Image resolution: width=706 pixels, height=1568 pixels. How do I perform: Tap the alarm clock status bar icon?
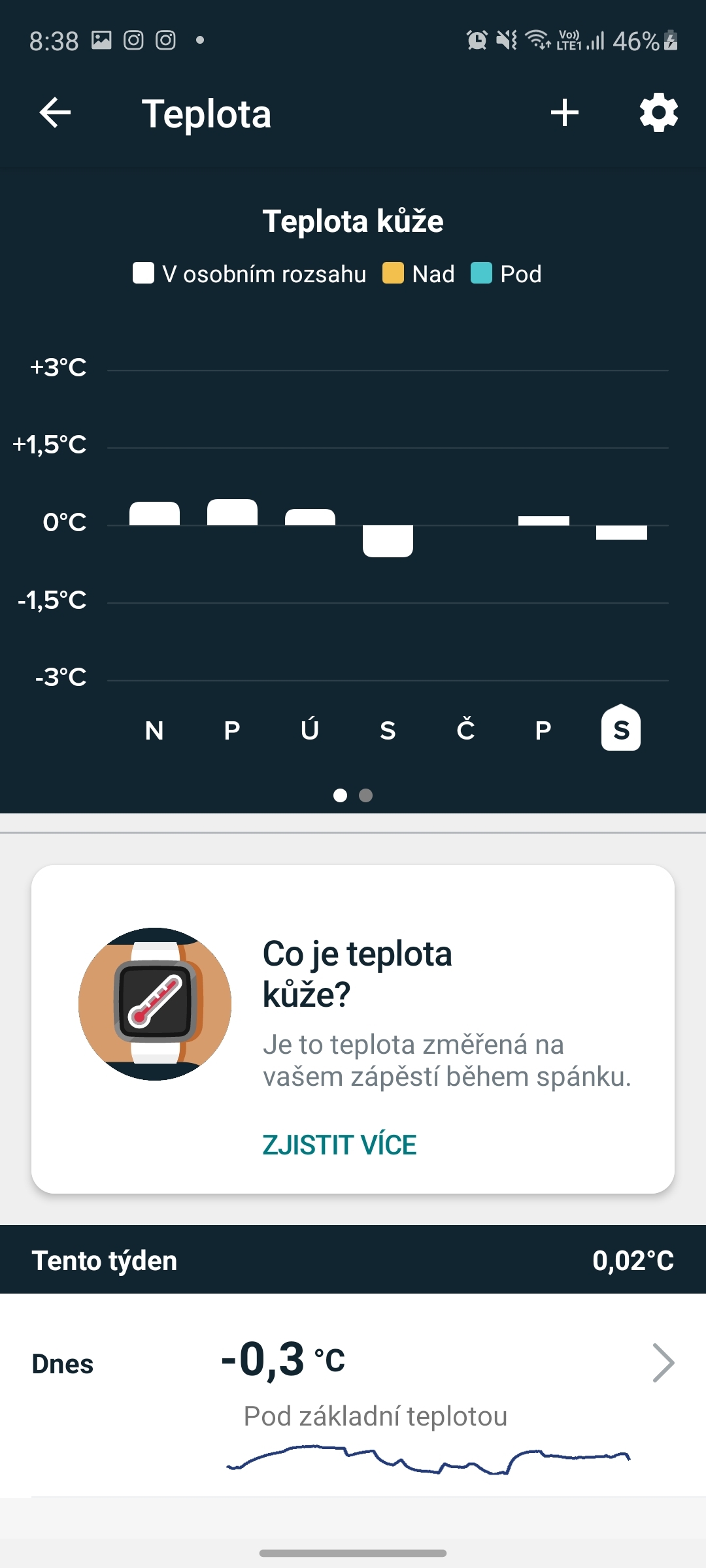tap(477, 41)
